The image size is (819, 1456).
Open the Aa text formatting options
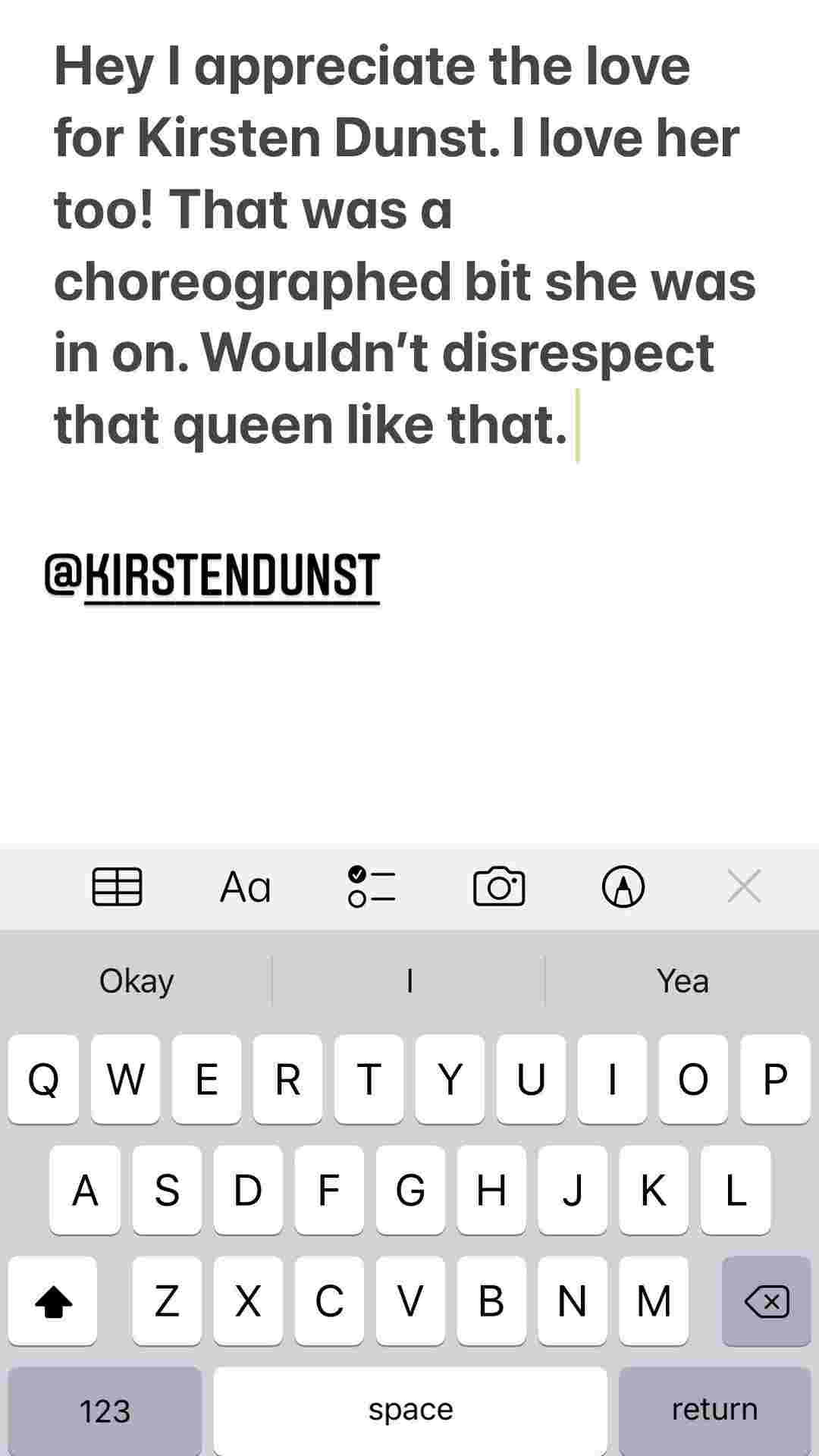pos(245,886)
